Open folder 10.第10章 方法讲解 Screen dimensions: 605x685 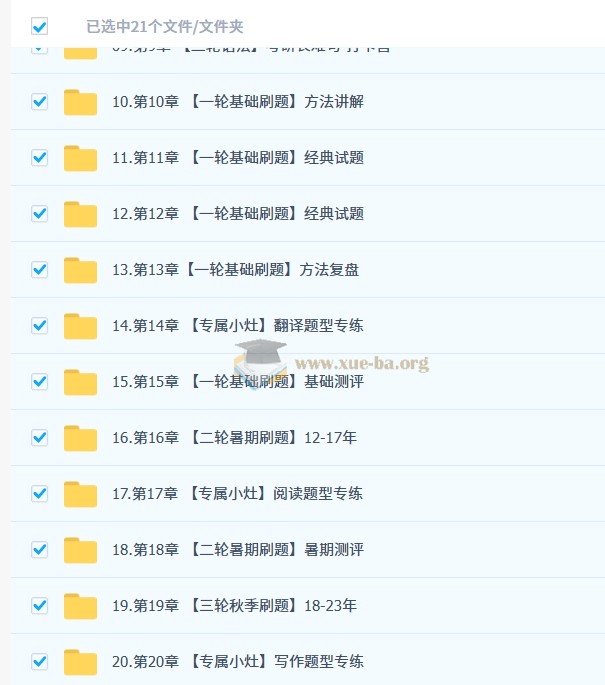point(238,102)
